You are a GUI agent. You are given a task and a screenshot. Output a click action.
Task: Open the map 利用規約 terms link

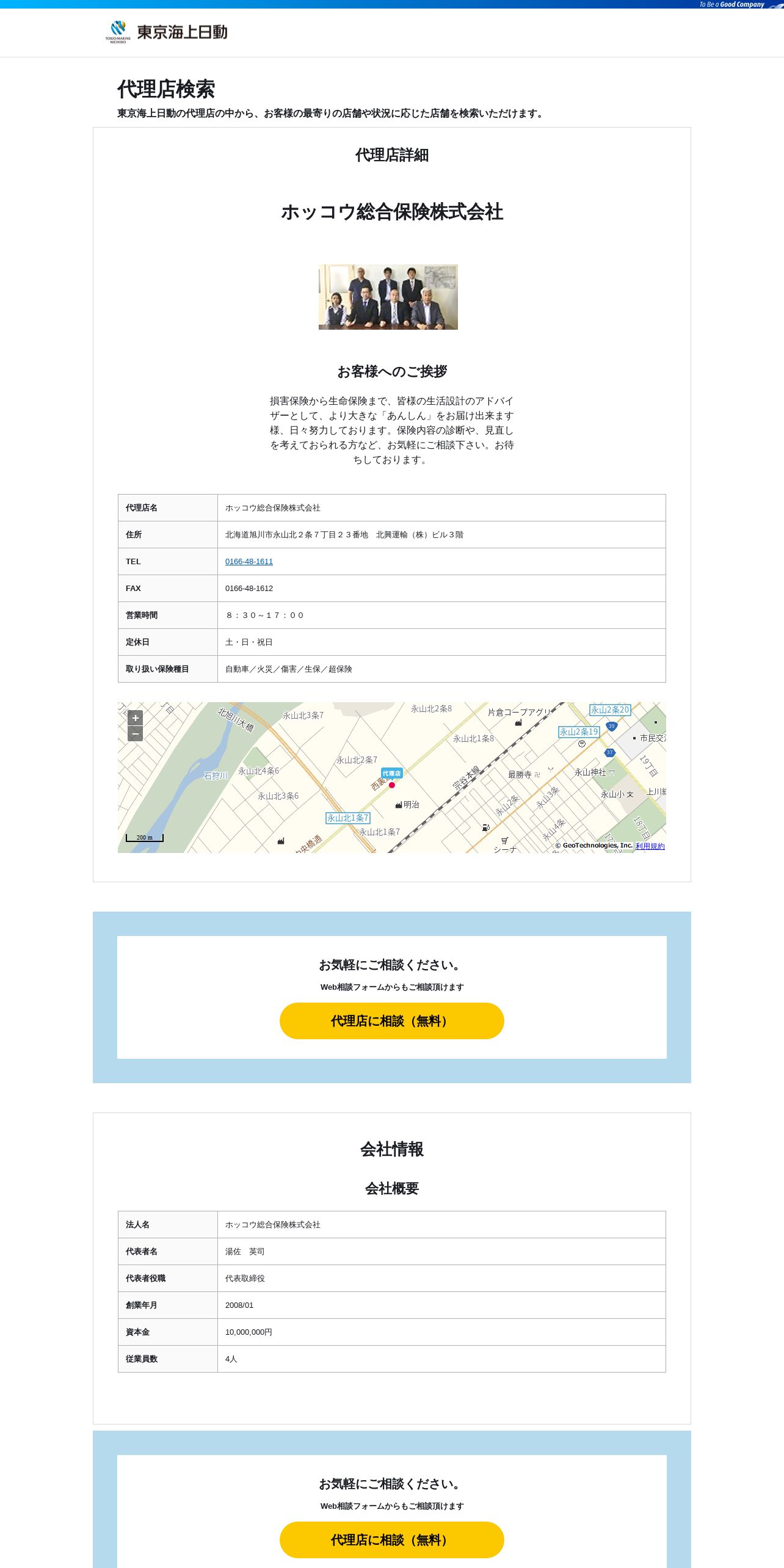650,846
